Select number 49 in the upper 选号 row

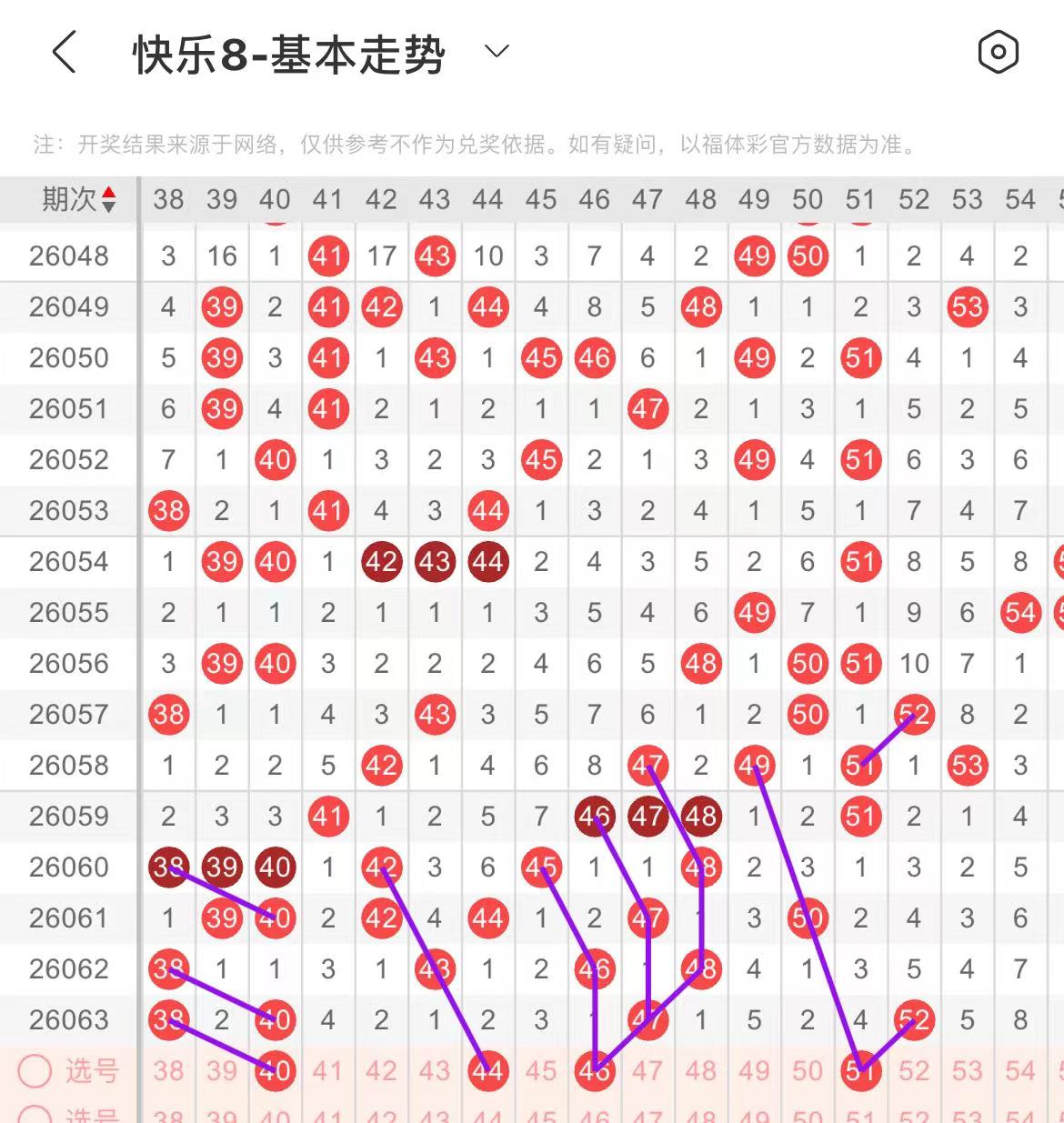(x=754, y=1071)
